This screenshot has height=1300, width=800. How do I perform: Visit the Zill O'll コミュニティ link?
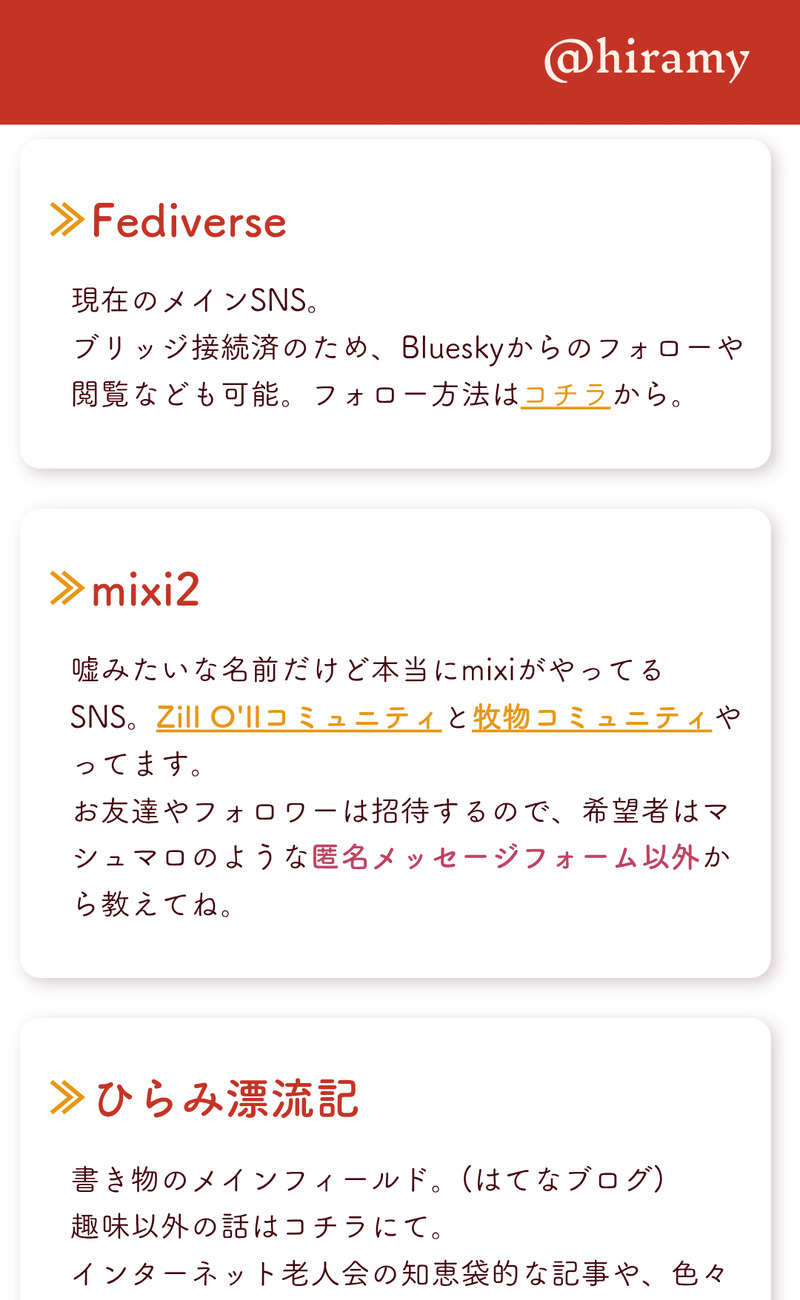click(298, 717)
